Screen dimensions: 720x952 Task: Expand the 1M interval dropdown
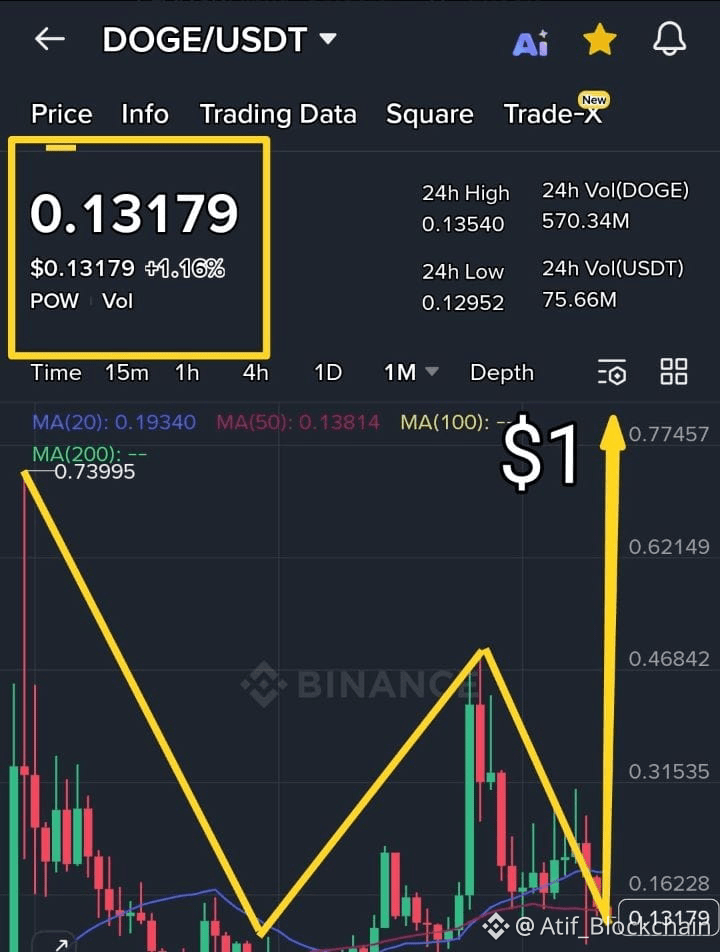pyautogui.click(x=411, y=373)
